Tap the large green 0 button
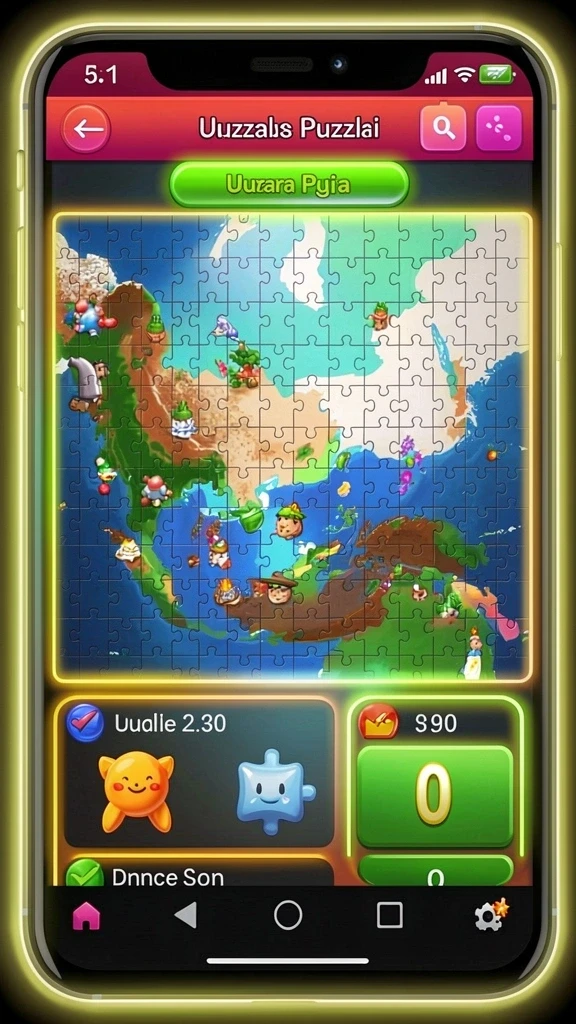 (x=435, y=795)
